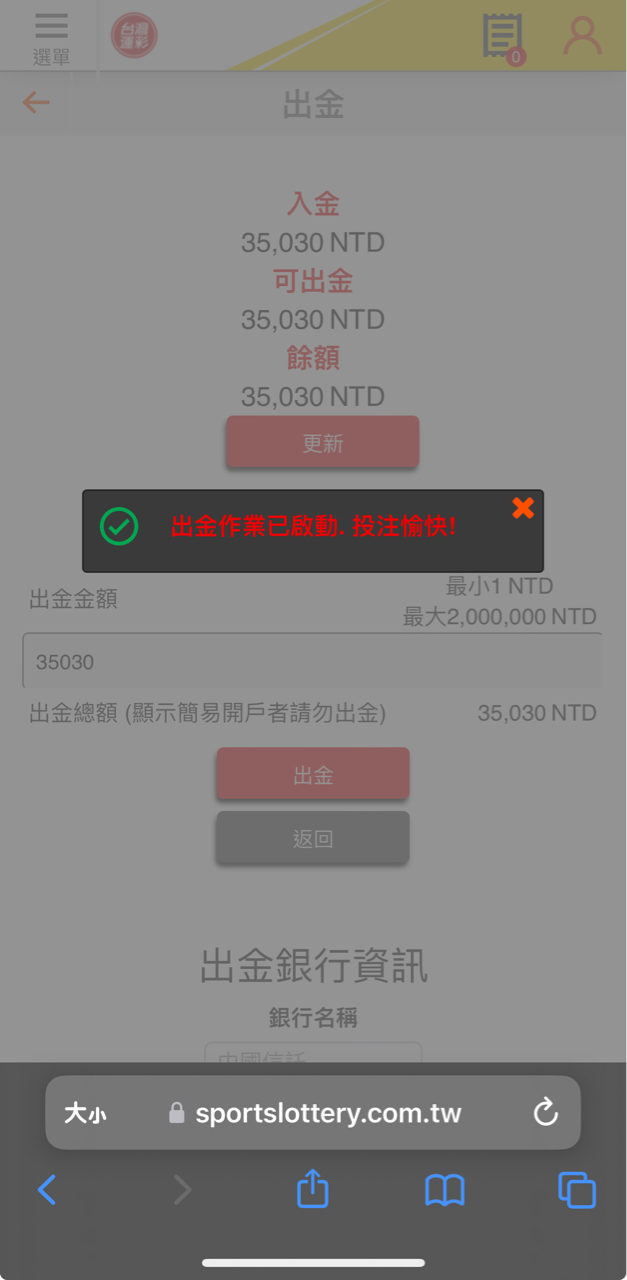Navigate back with Safari's back chevron
The image size is (627, 1280).
47,1190
